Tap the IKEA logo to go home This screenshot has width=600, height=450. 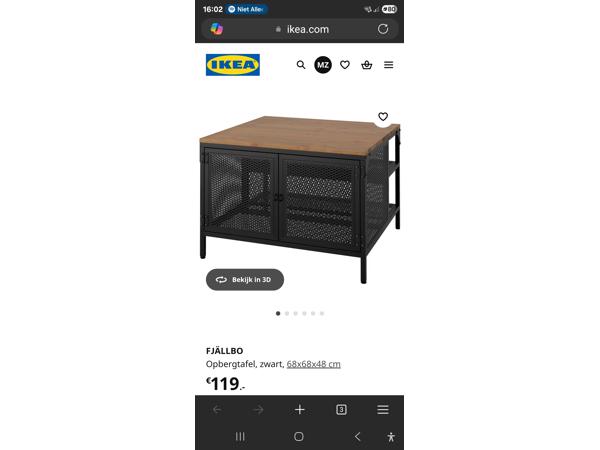pyautogui.click(x=233, y=65)
